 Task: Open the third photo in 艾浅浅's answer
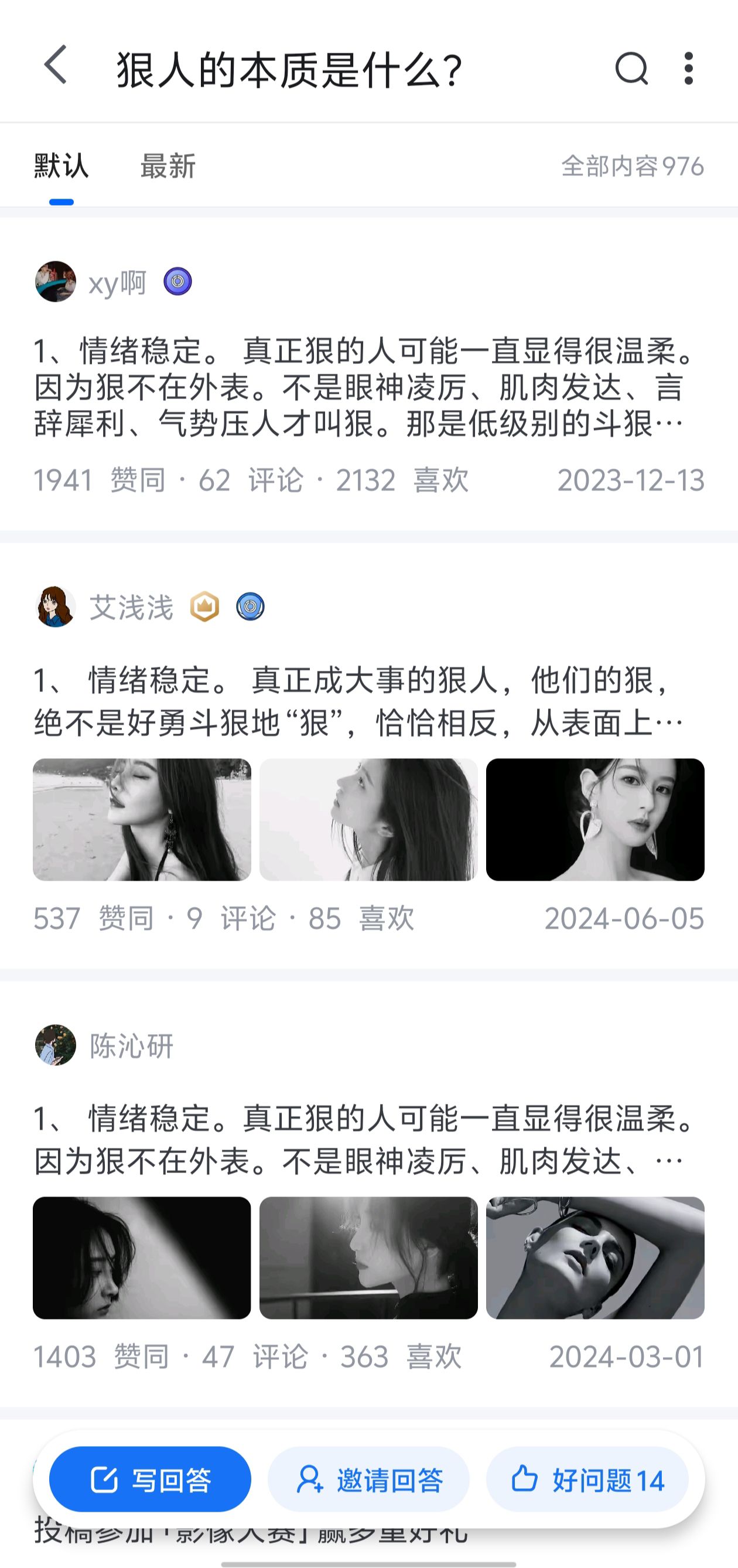pyautogui.click(x=595, y=819)
